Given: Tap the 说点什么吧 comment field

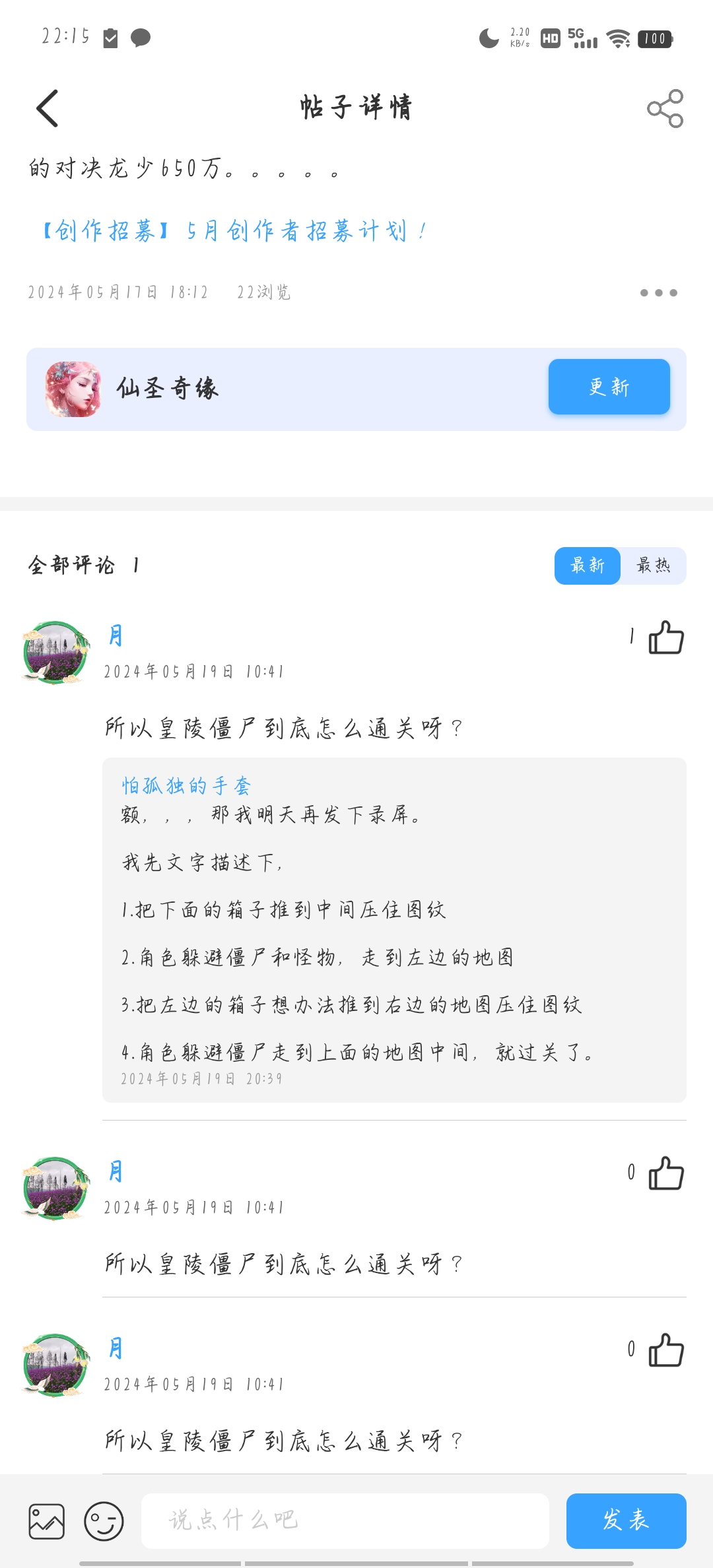Looking at the screenshot, I should [x=345, y=1520].
